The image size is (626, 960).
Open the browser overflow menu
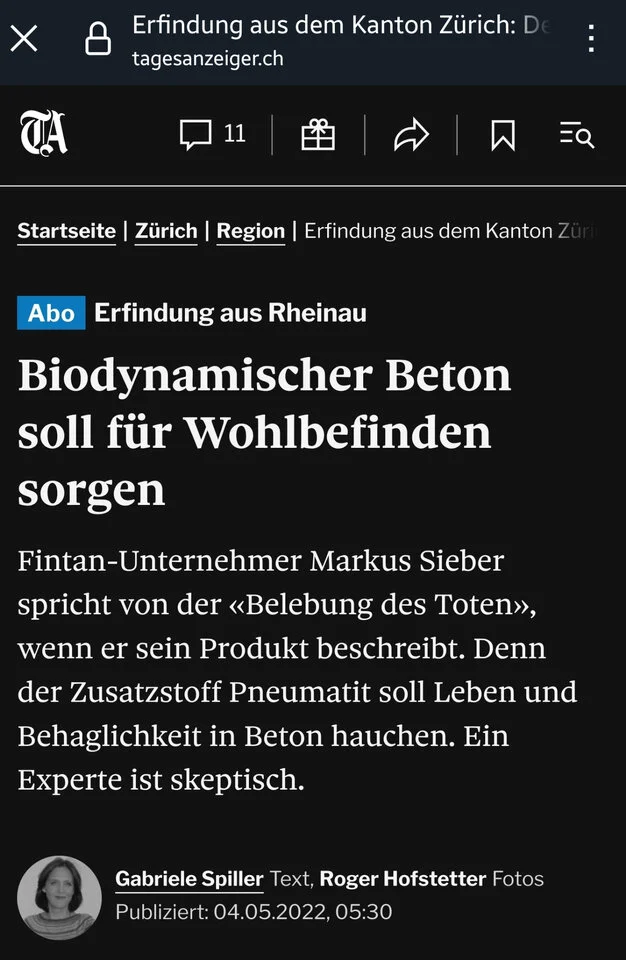[591, 40]
